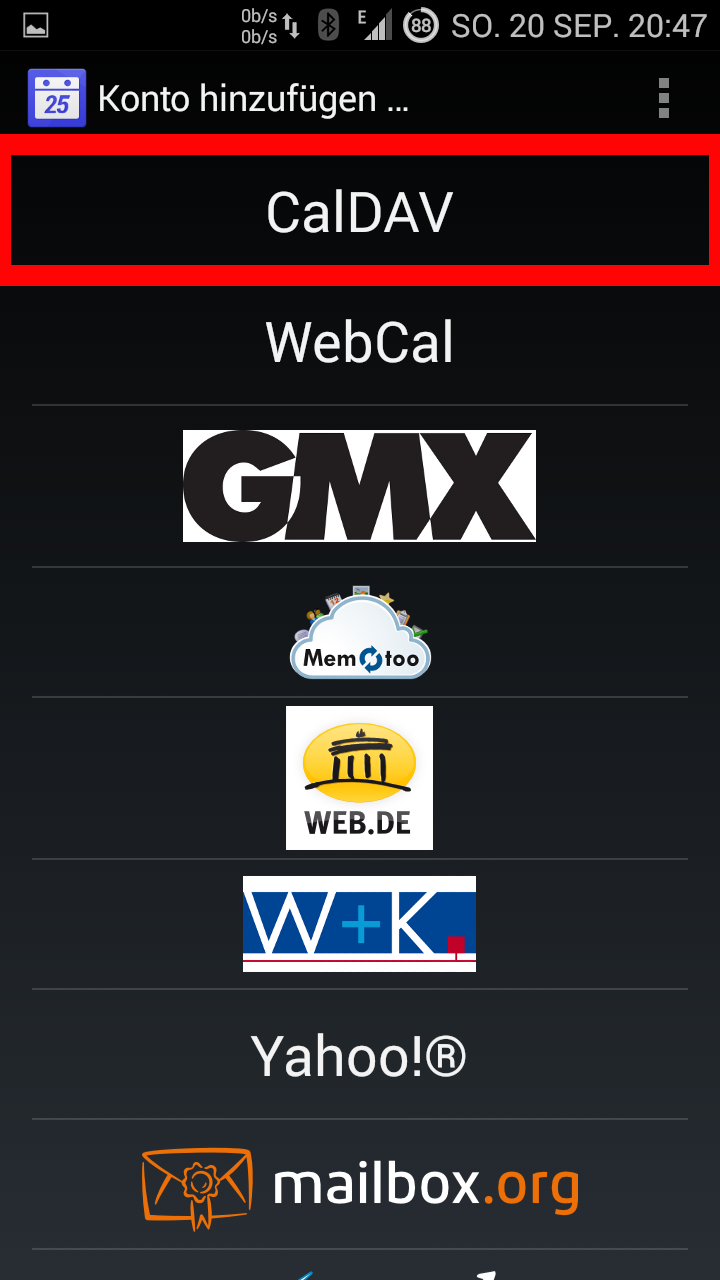This screenshot has height=1280, width=720.
Task: Open the overflow menu
Action: click(663, 98)
